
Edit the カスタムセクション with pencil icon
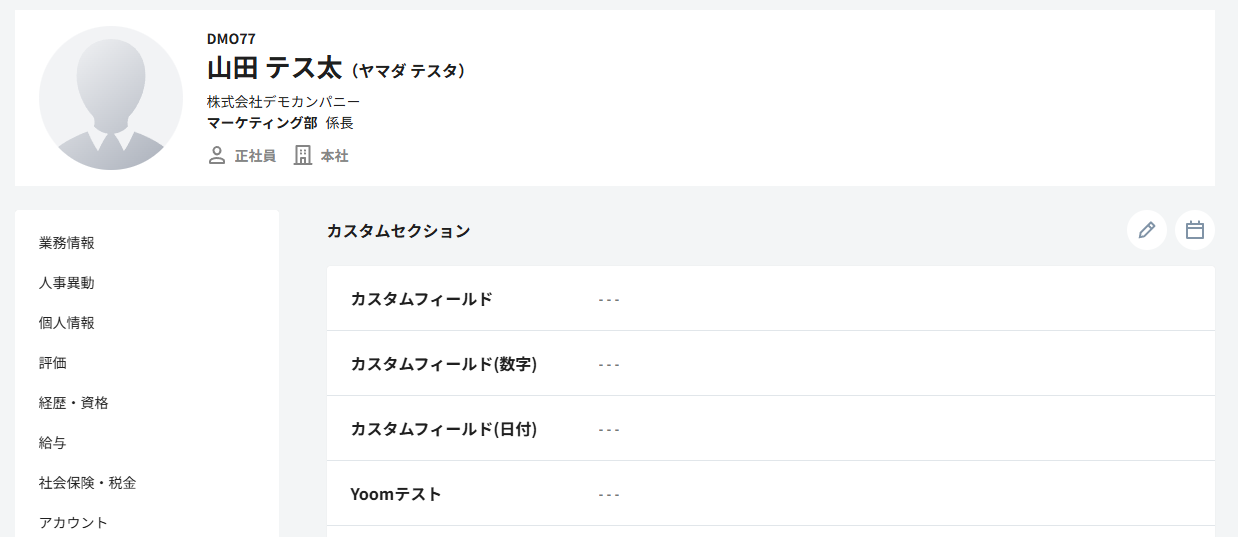click(x=1146, y=231)
